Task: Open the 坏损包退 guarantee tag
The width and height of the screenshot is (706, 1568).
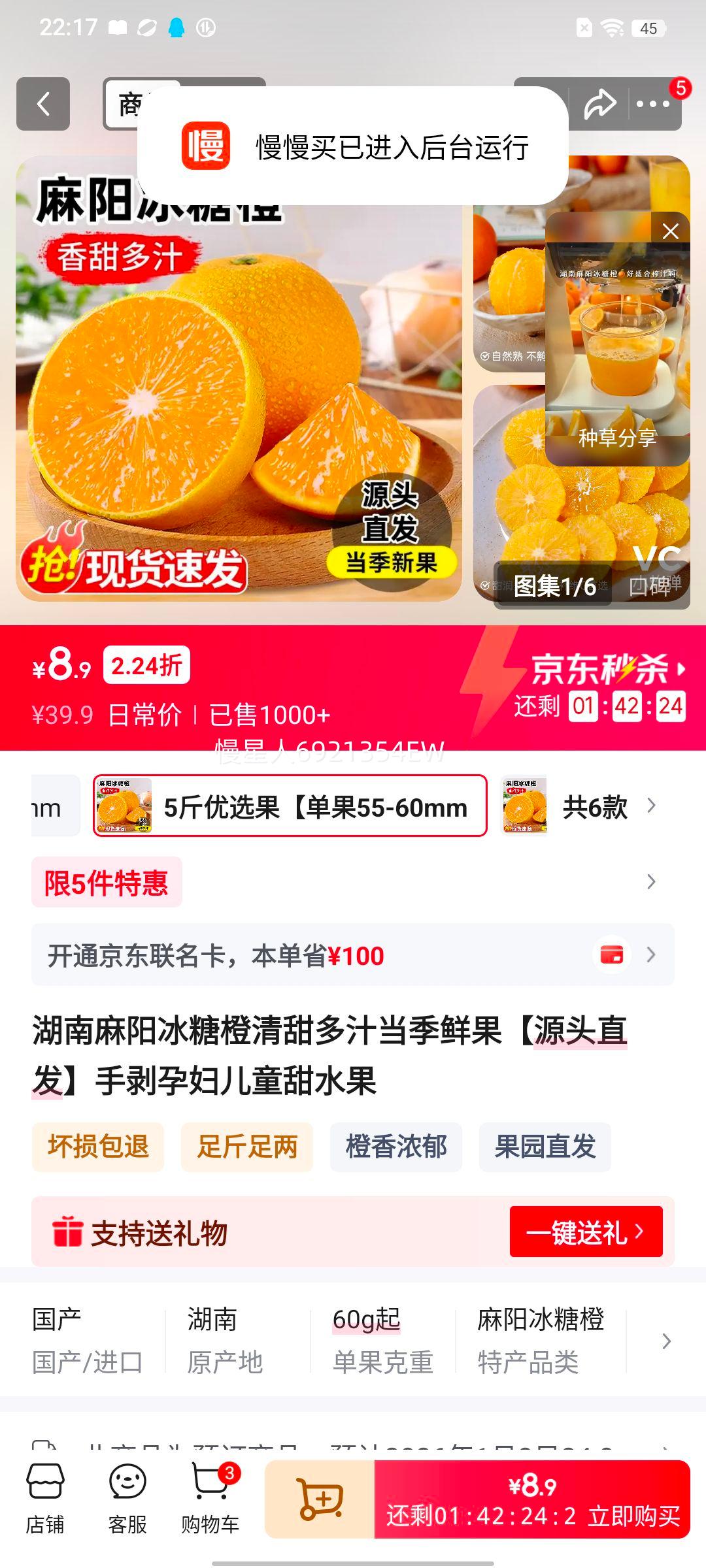Action: pyautogui.click(x=98, y=1147)
